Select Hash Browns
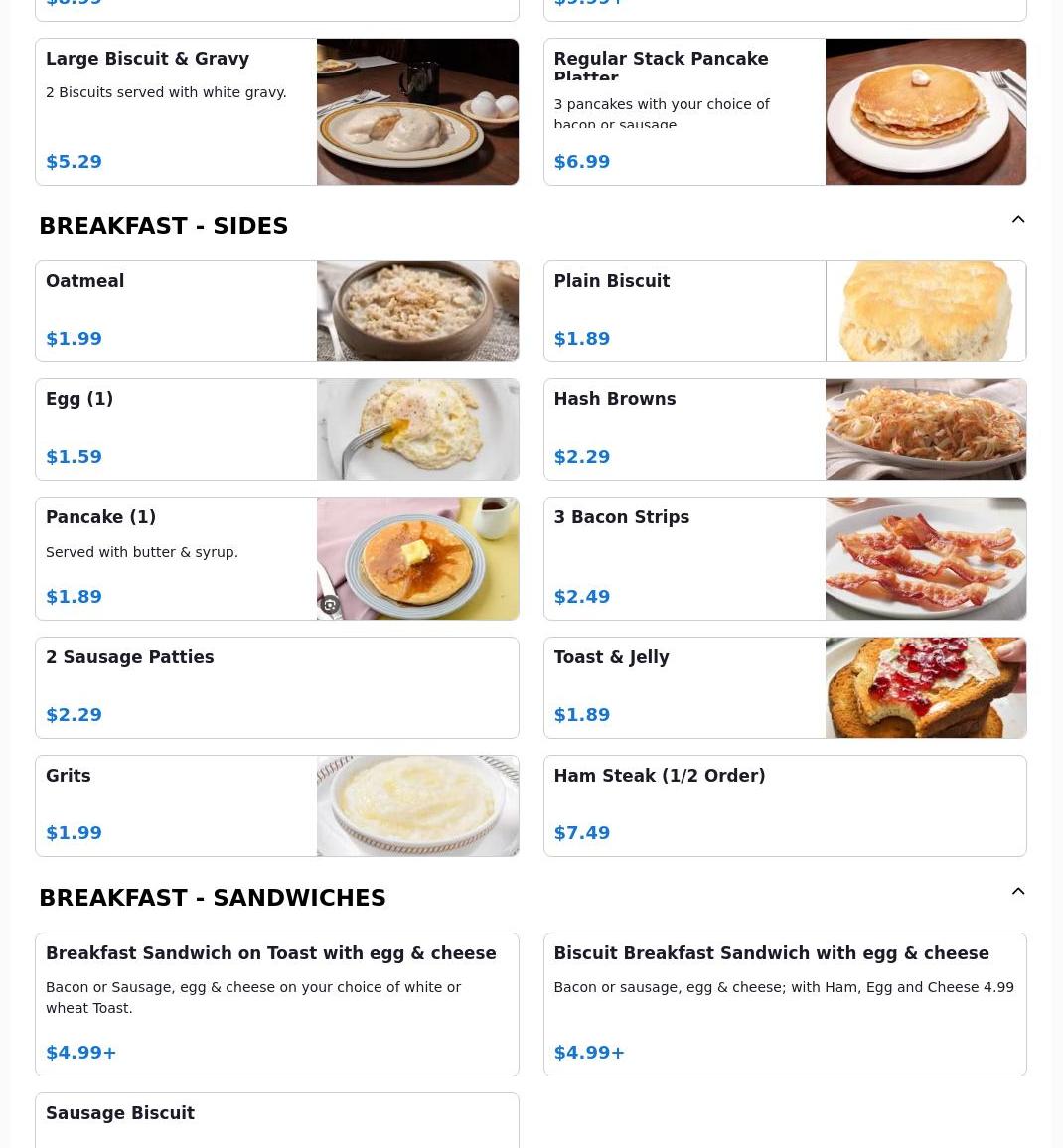The height and width of the screenshot is (1148, 1063). (x=785, y=429)
